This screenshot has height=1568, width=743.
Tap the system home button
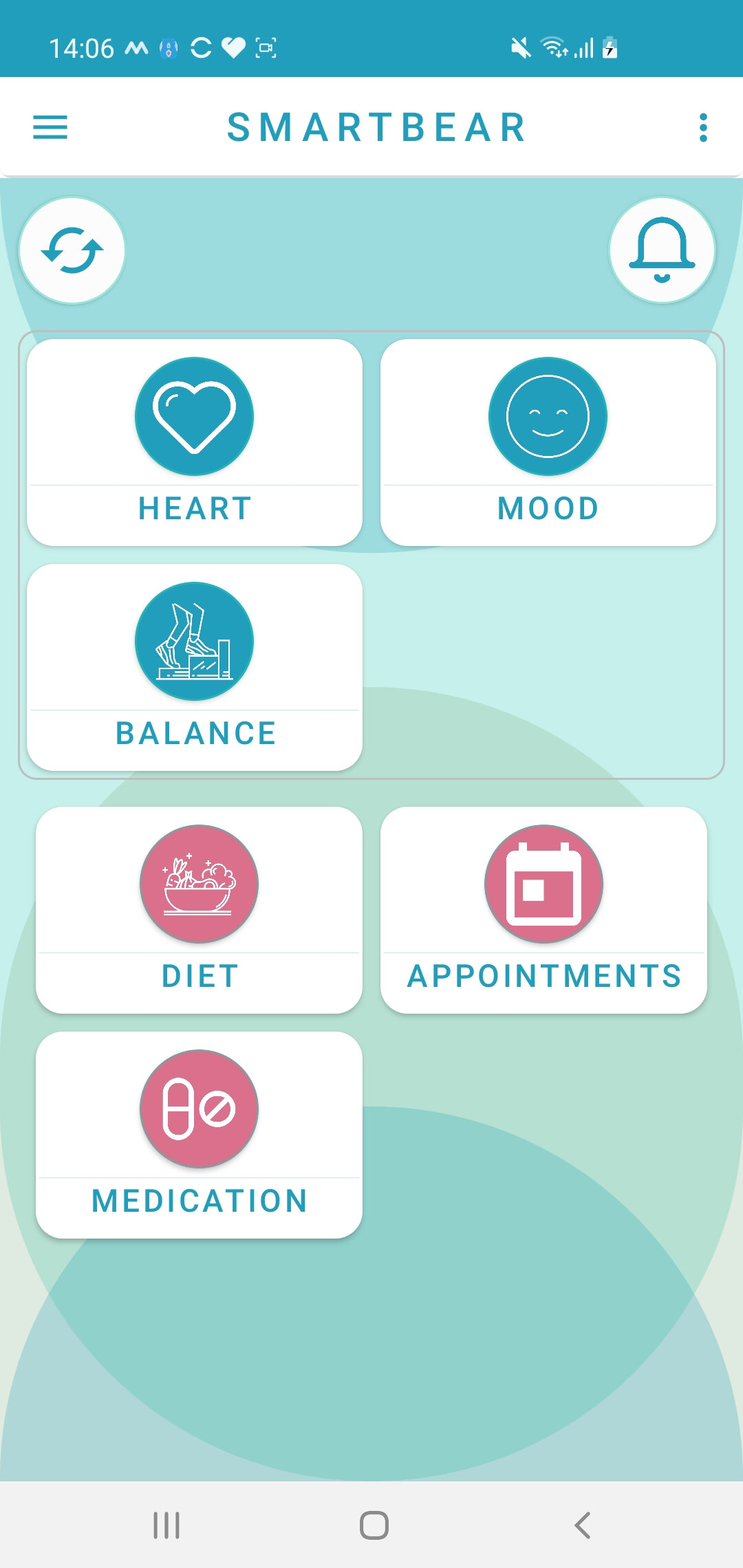(x=374, y=1525)
